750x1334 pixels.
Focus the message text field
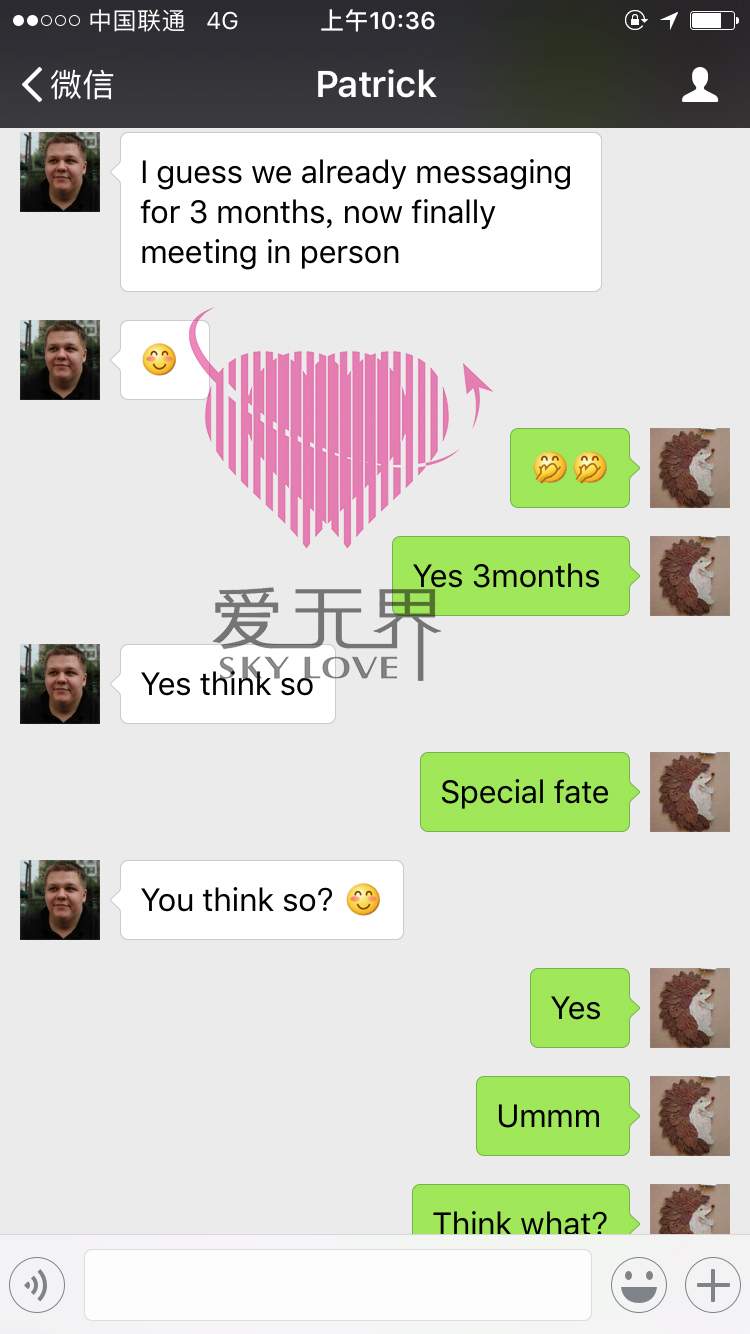[337, 1285]
